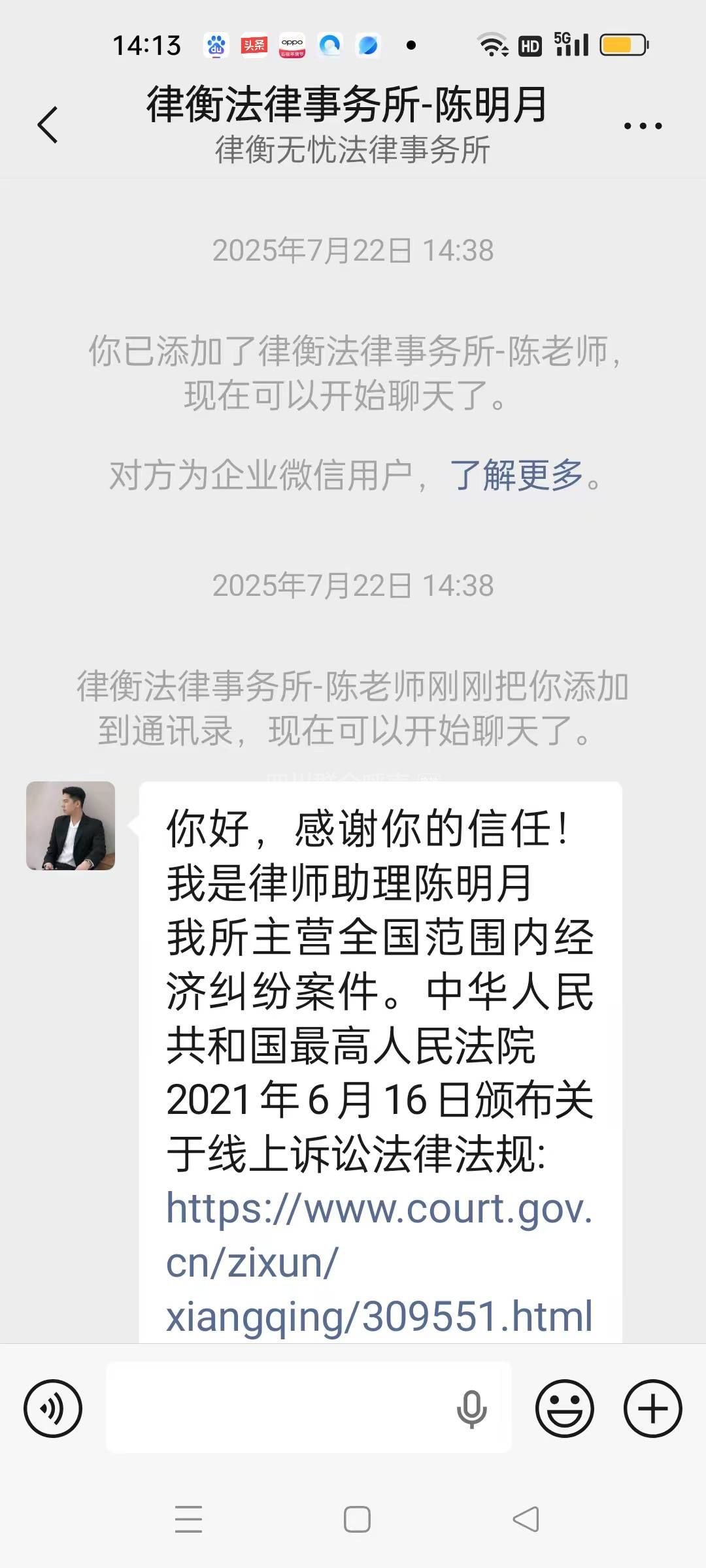Open the emoji sticker panel
Viewport: 706px width, 1568px height.
pos(565,1408)
